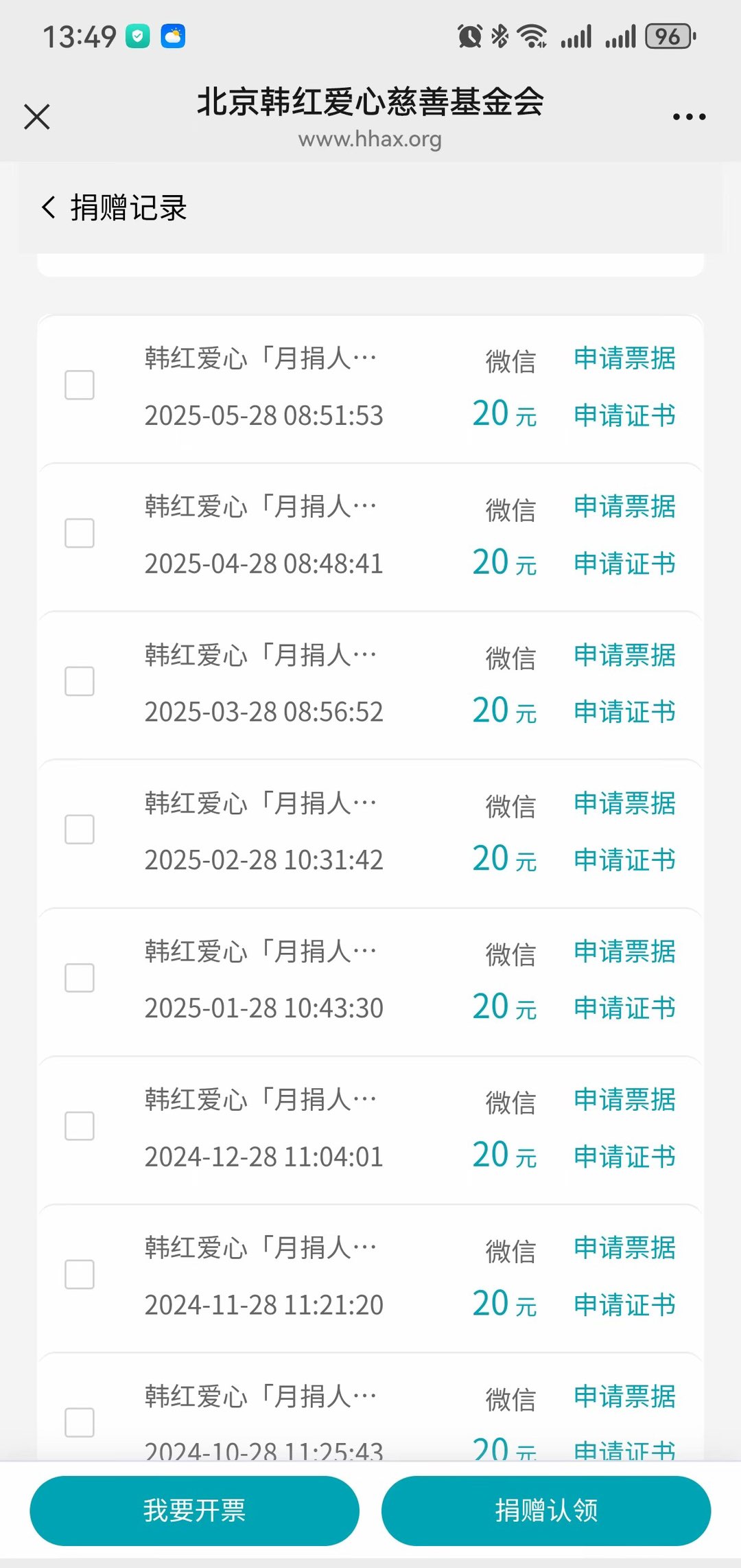The image size is (741, 1568).
Task: Request 申请票据 for the 2025-03-28 donation
Action: (624, 655)
